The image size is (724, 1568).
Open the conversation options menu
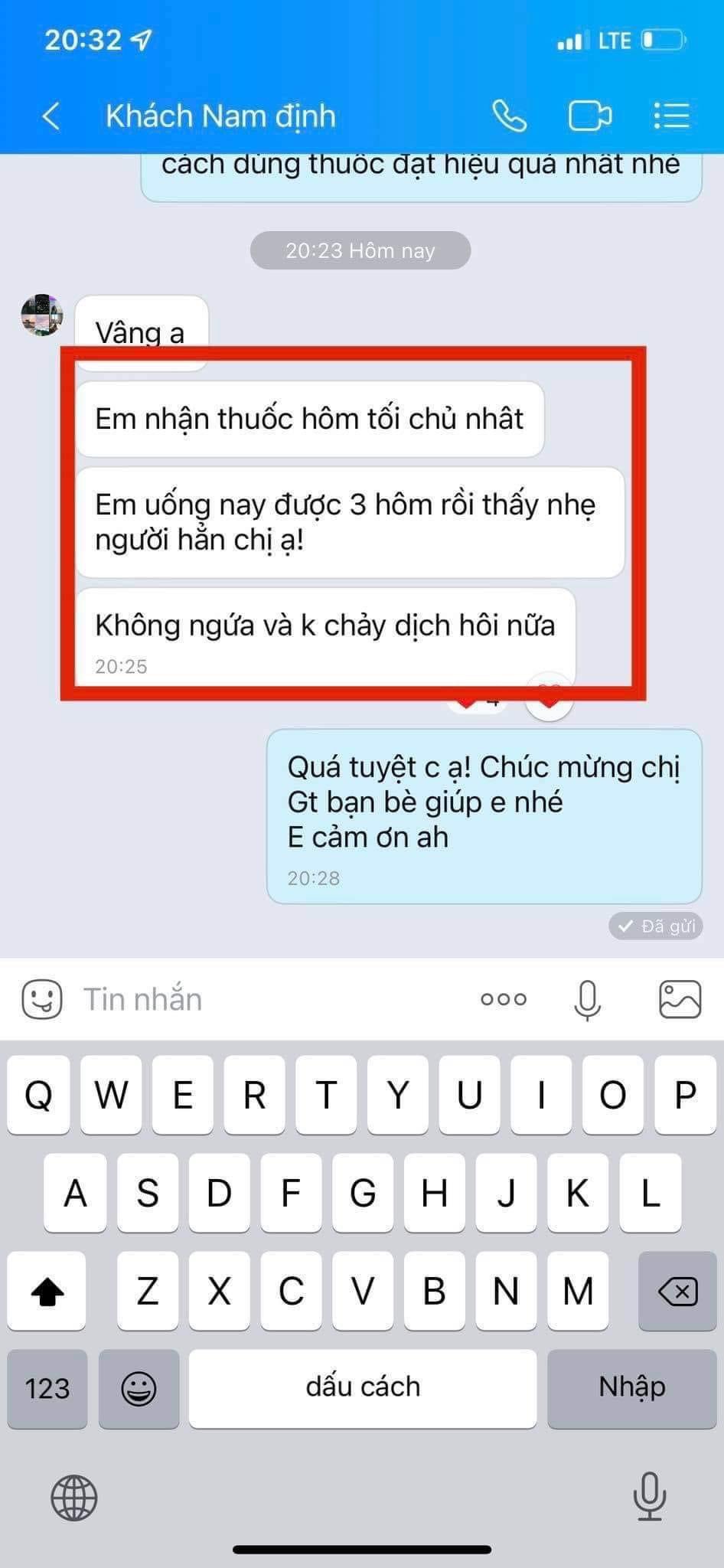pyautogui.click(x=672, y=116)
